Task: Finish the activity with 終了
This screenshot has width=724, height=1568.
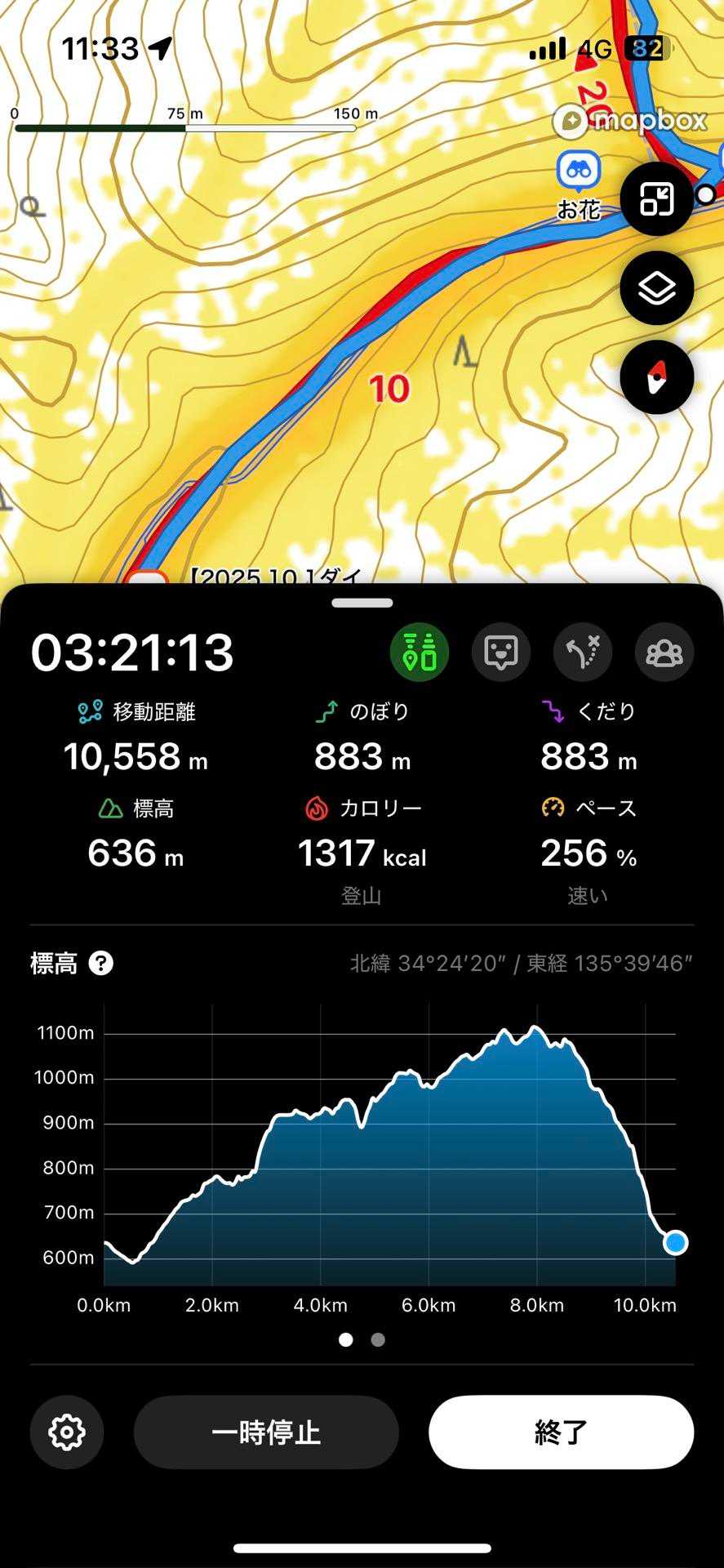Action: click(561, 1432)
